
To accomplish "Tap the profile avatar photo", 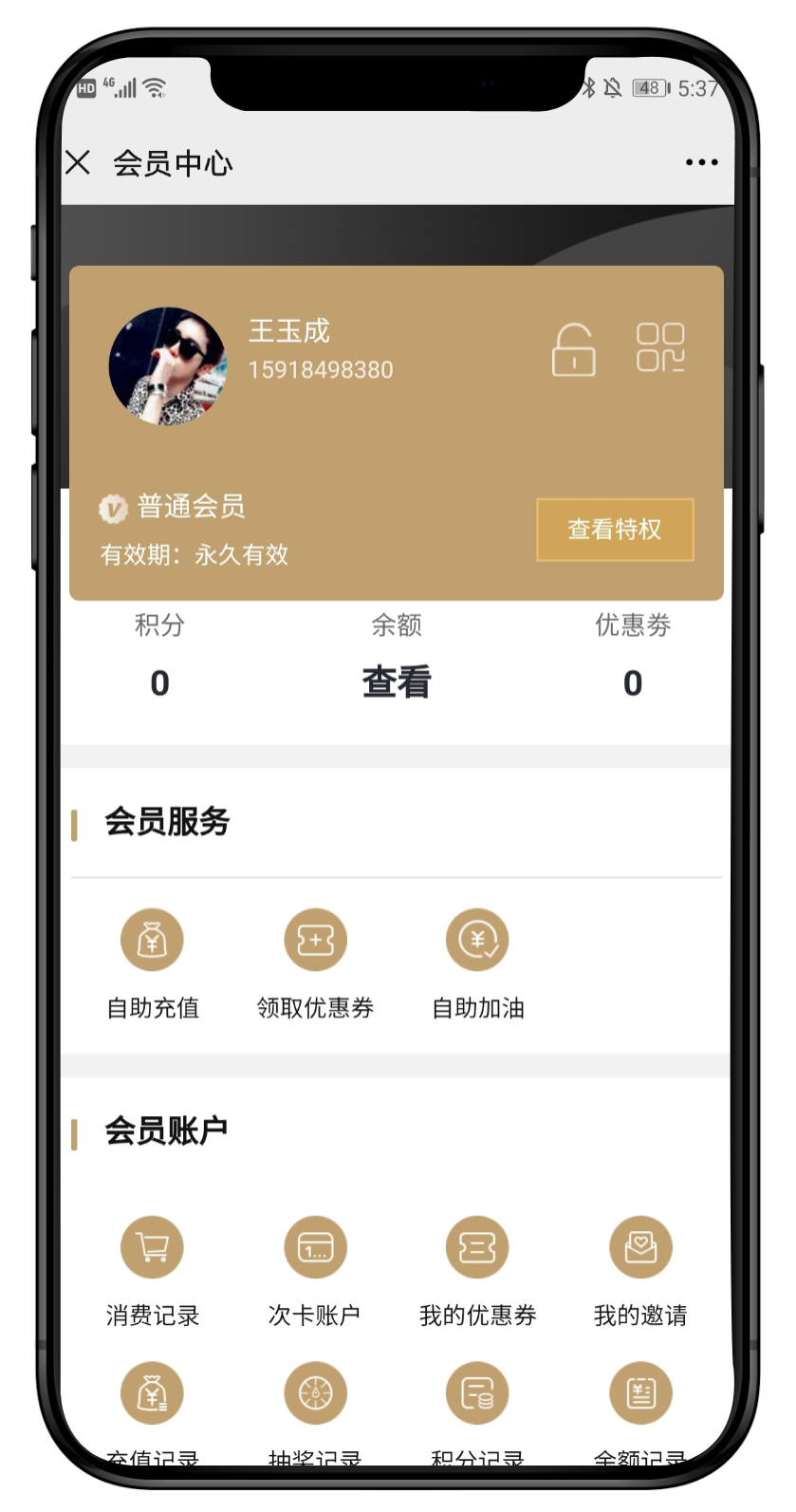I will point(168,365).
